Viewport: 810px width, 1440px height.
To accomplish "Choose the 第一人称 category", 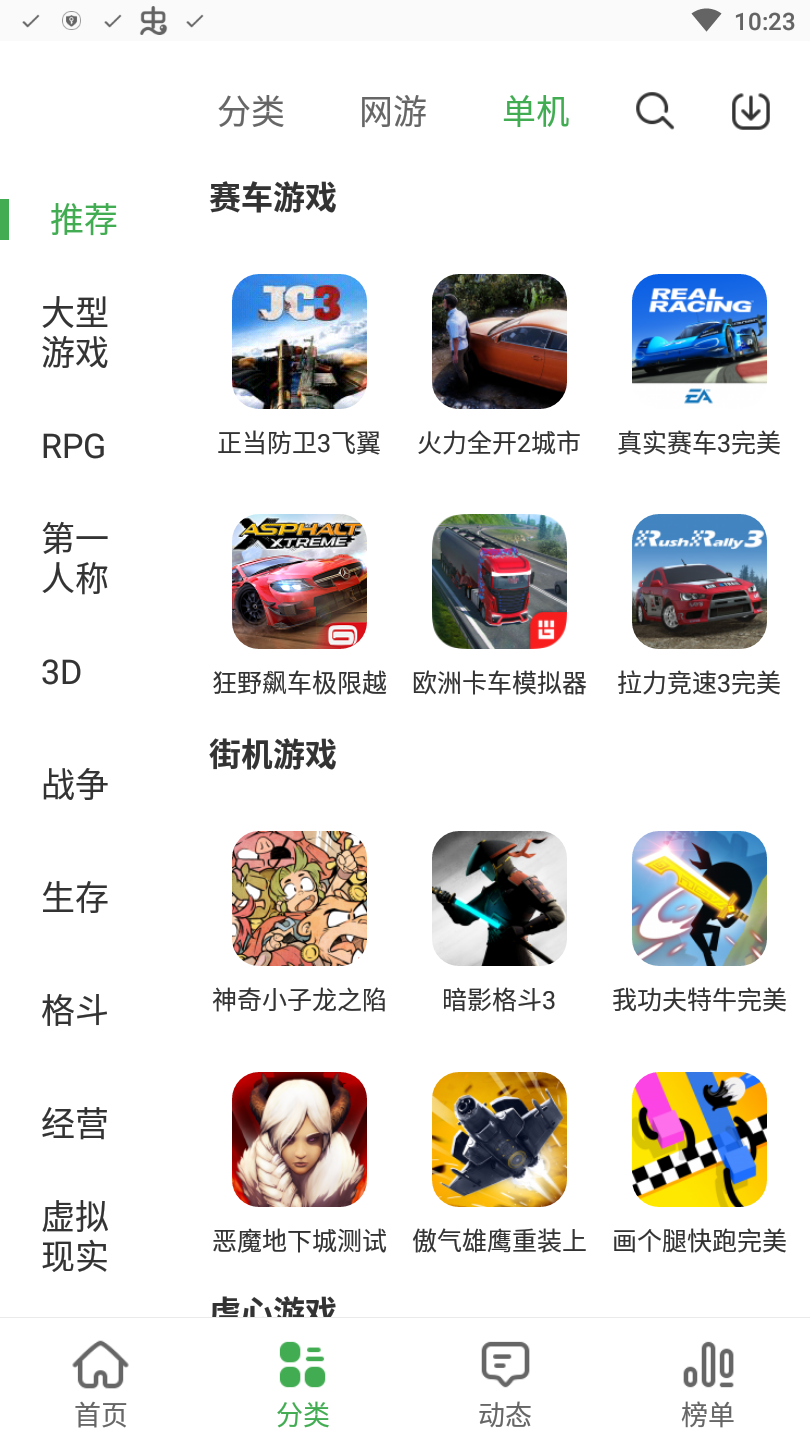I will point(75,558).
